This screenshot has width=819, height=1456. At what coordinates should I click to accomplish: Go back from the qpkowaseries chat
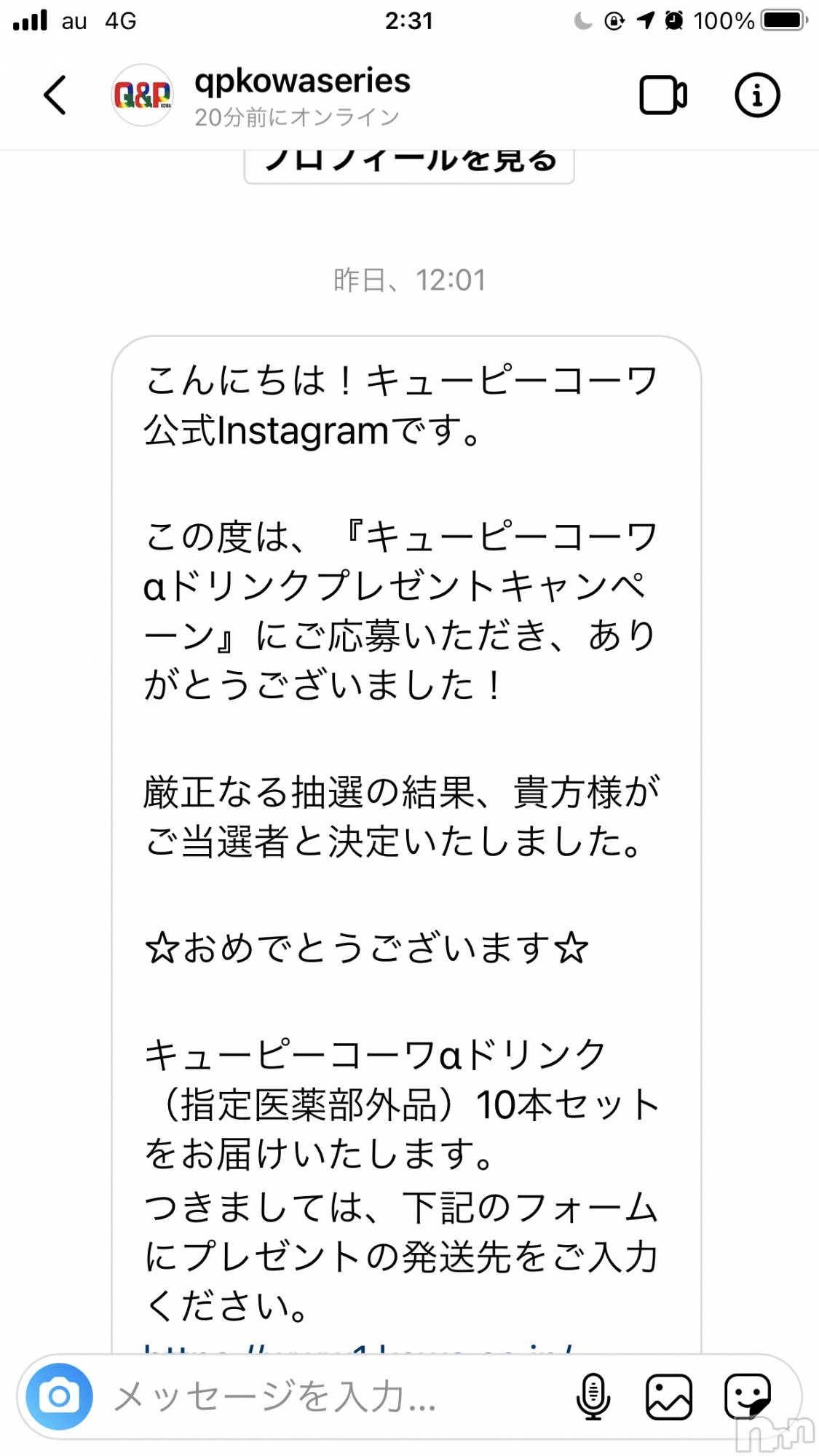55,95
